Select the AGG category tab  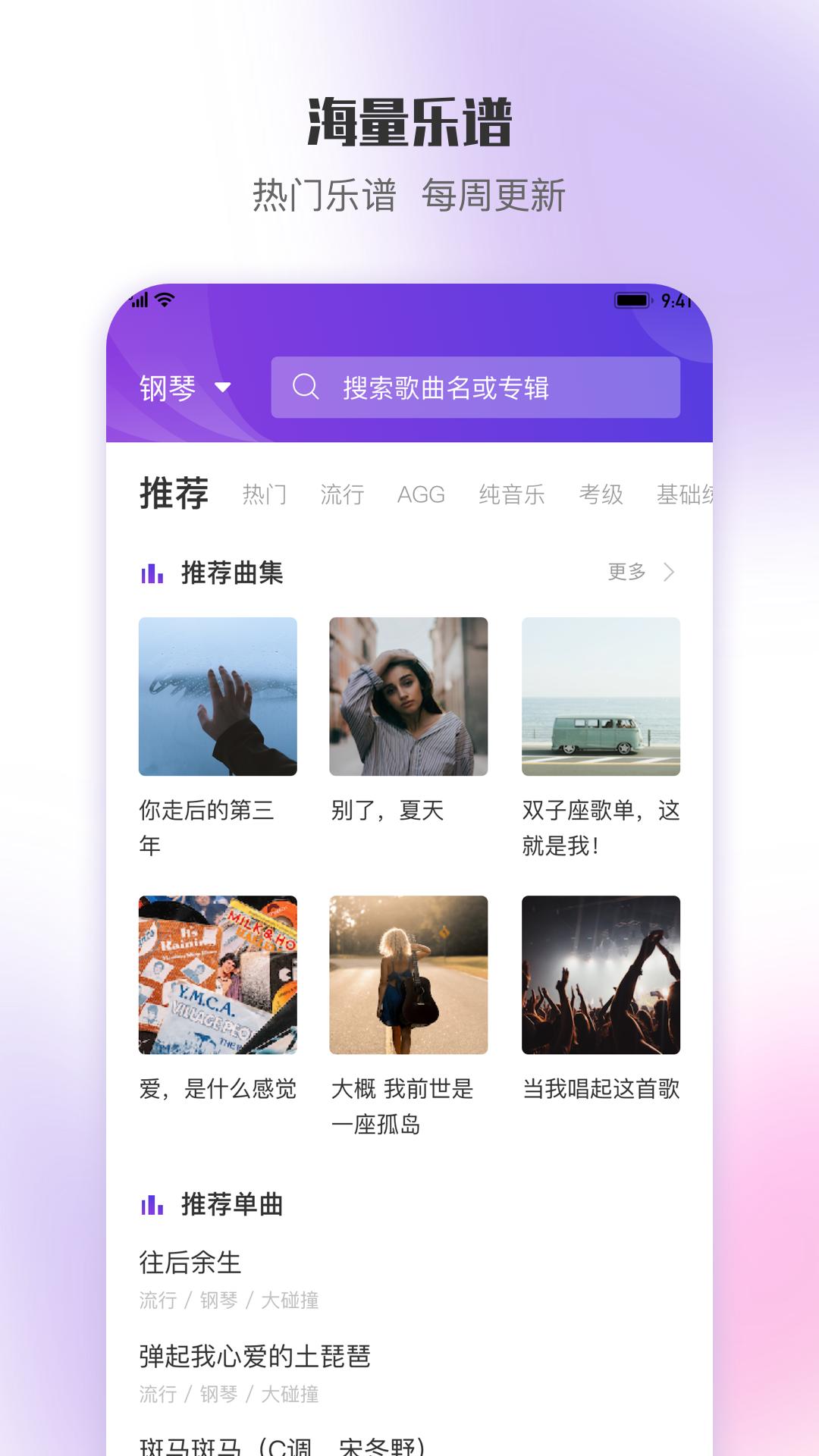[x=422, y=494]
